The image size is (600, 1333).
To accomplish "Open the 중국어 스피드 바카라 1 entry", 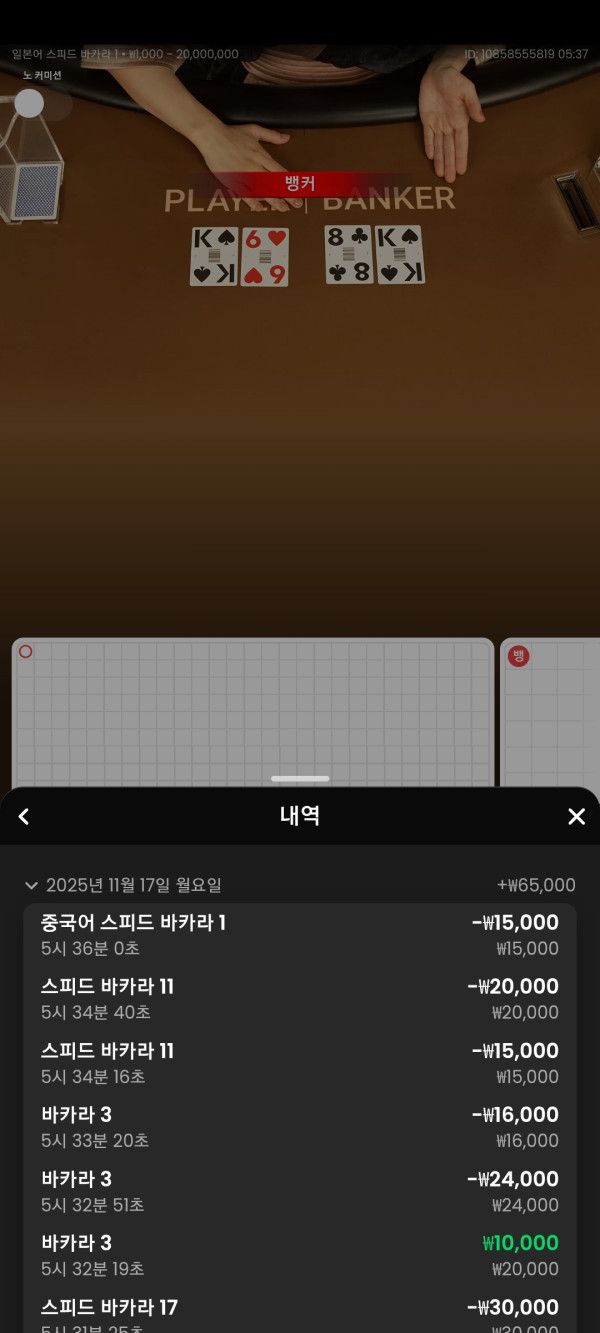I will (x=300, y=935).
